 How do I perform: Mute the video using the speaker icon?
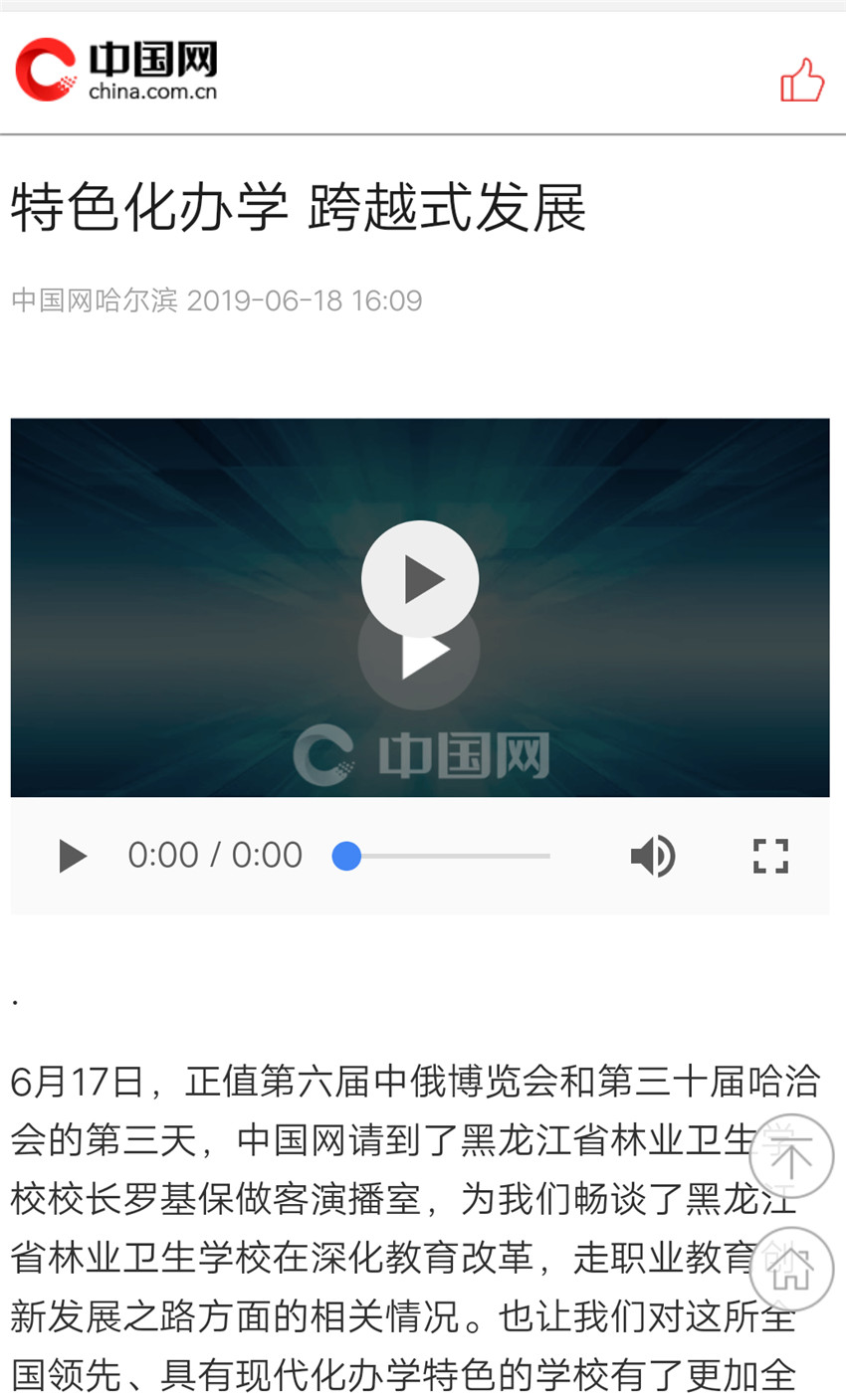653,856
